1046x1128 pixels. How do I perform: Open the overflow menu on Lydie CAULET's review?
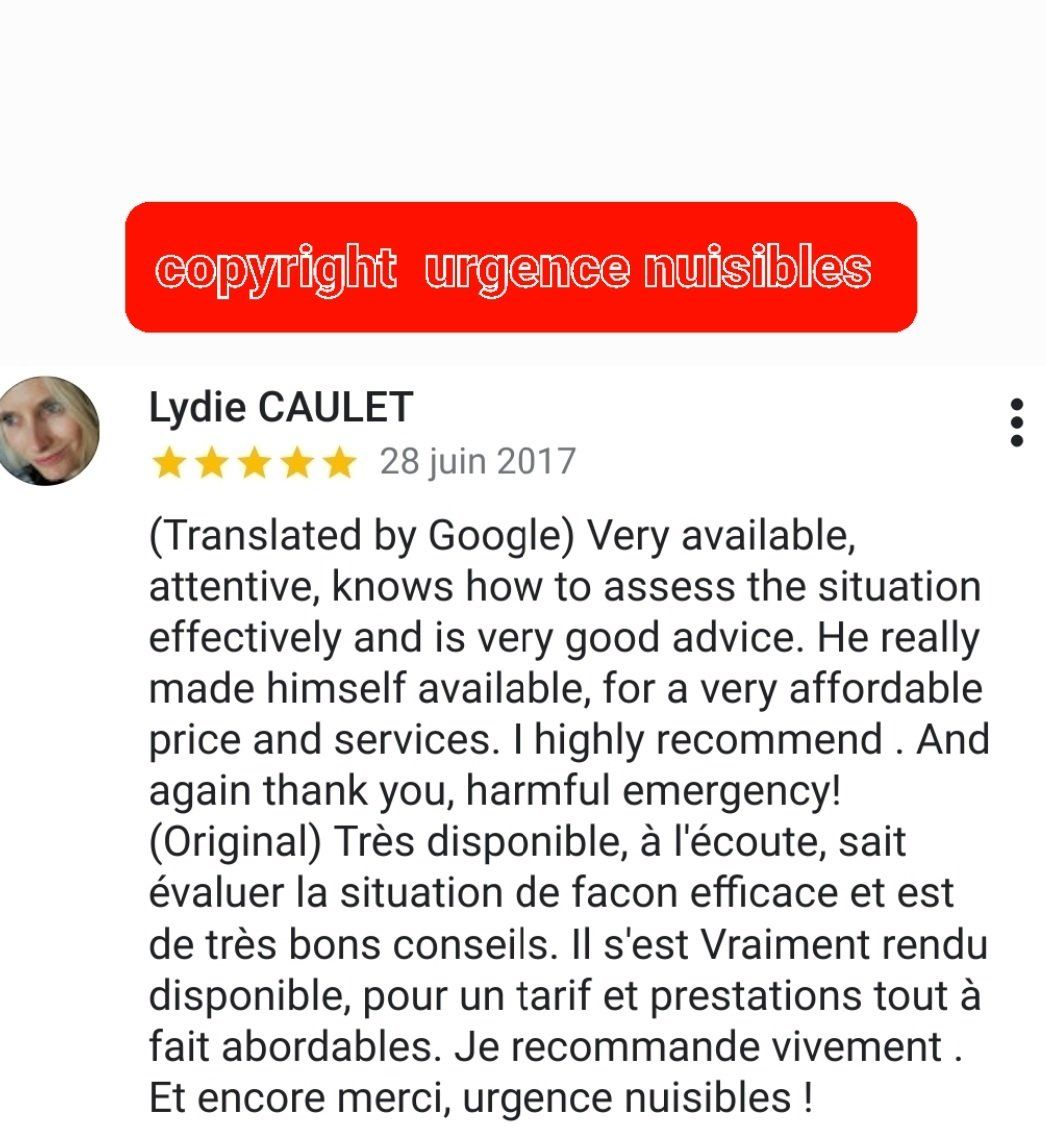click(1016, 422)
